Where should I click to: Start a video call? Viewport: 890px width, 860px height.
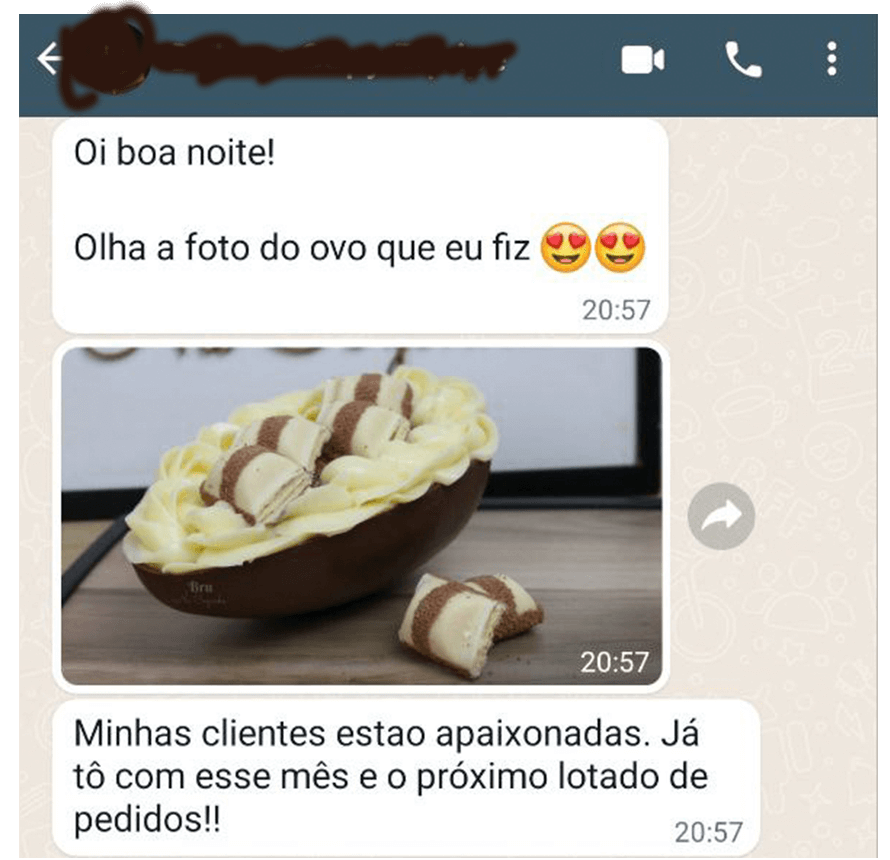[x=643, y=60]
